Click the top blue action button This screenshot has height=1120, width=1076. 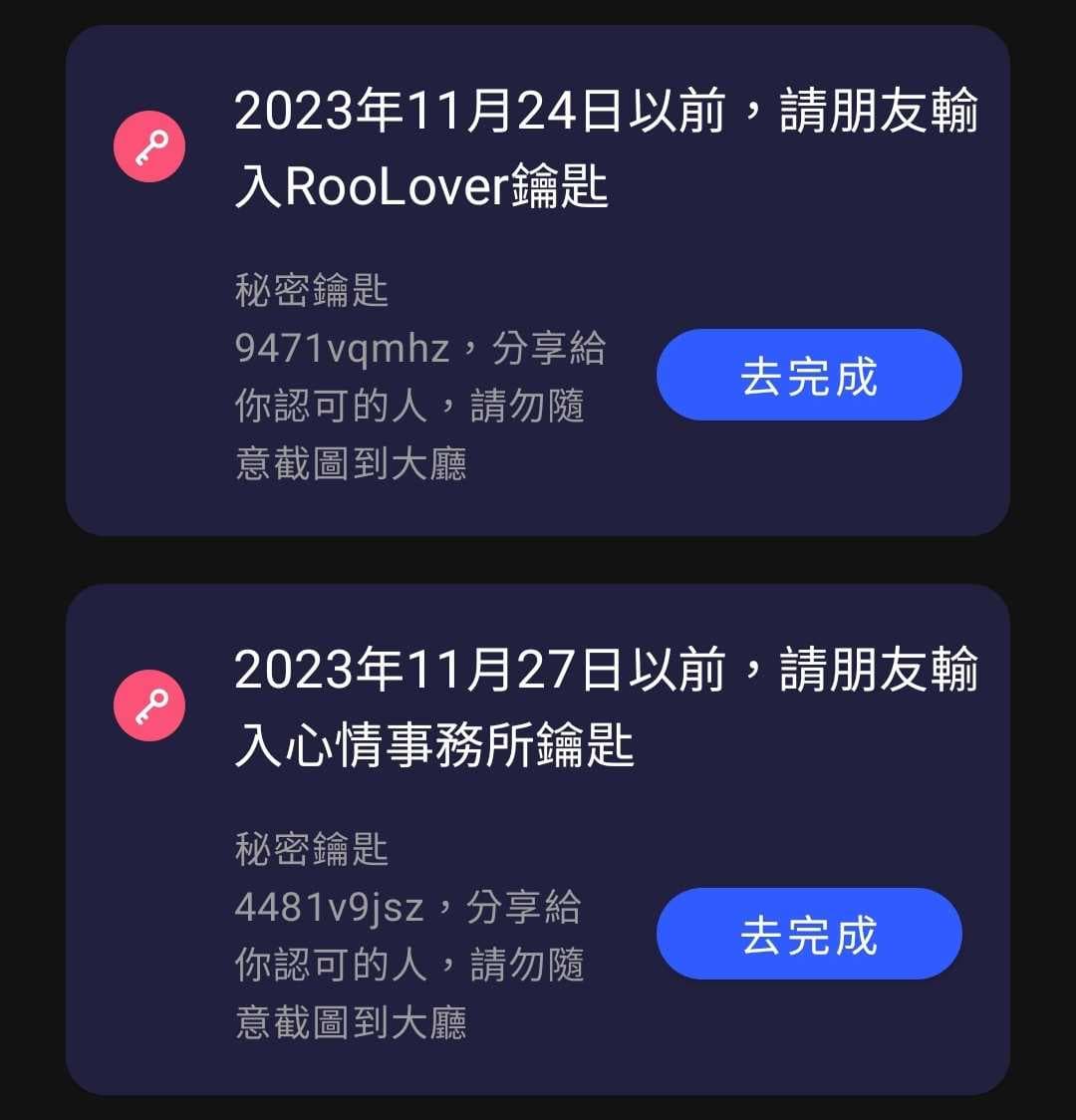point(809,374)
